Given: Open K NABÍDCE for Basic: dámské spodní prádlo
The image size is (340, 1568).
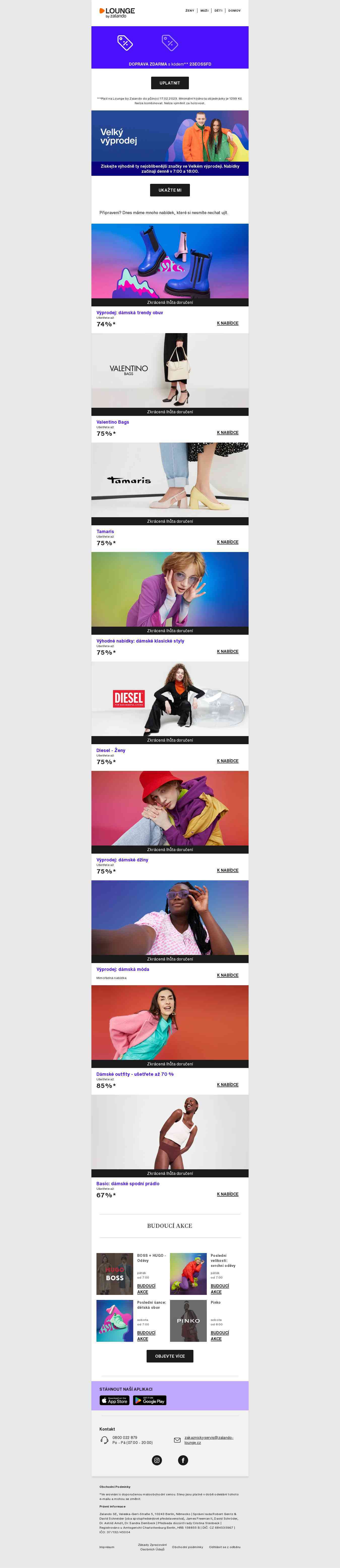Looking at the screenshot, I should point(227,1194).
